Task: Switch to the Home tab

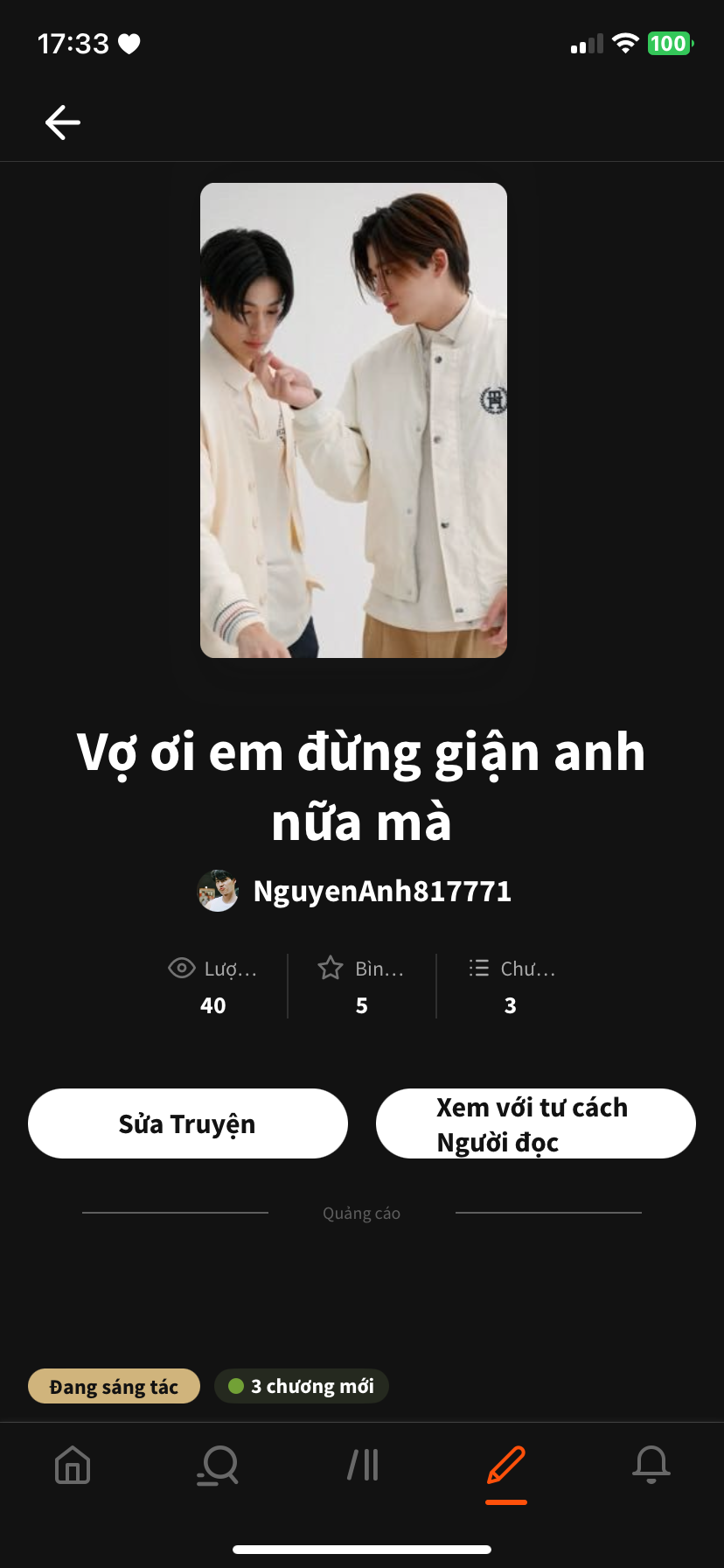Action: (x=73, y=1465)
